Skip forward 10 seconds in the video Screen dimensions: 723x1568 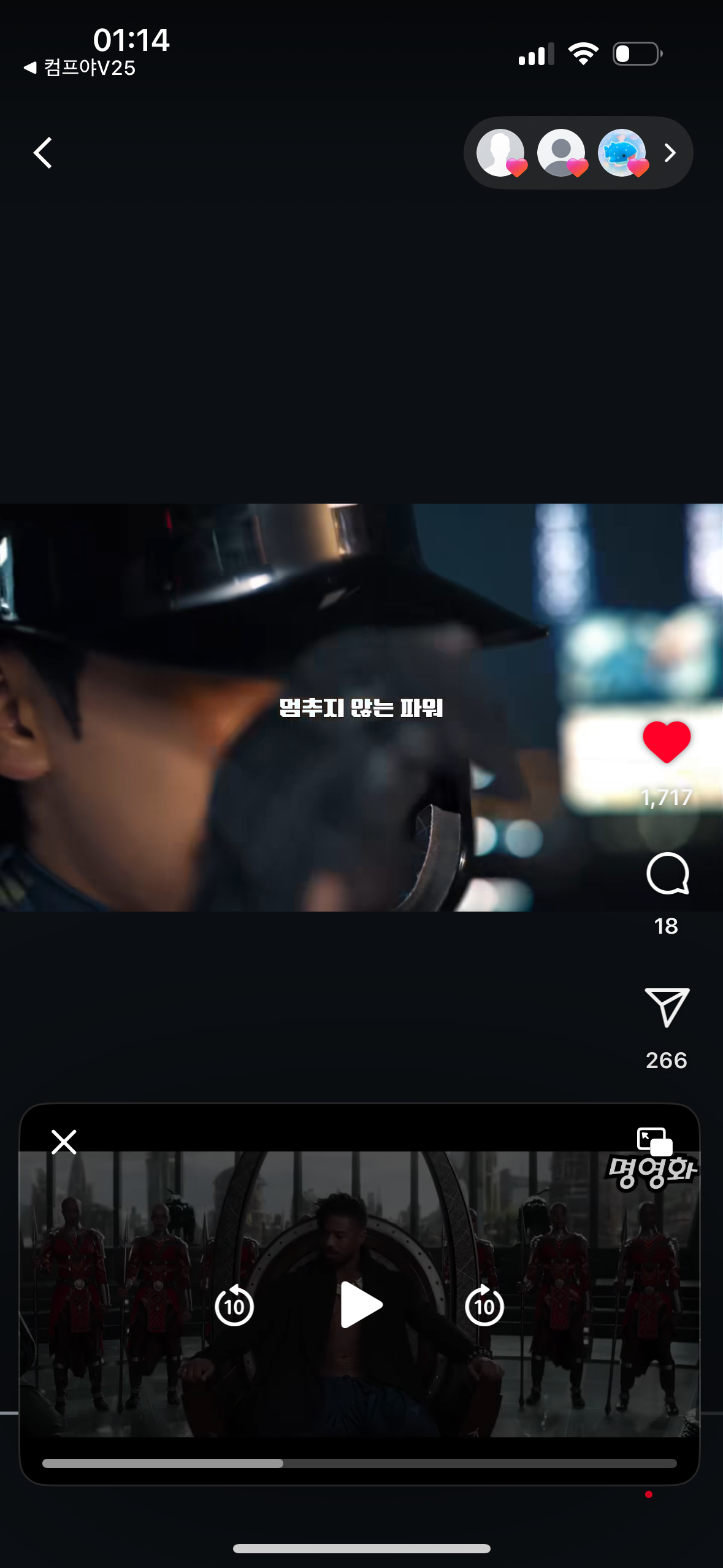(x=484, y=1306)
